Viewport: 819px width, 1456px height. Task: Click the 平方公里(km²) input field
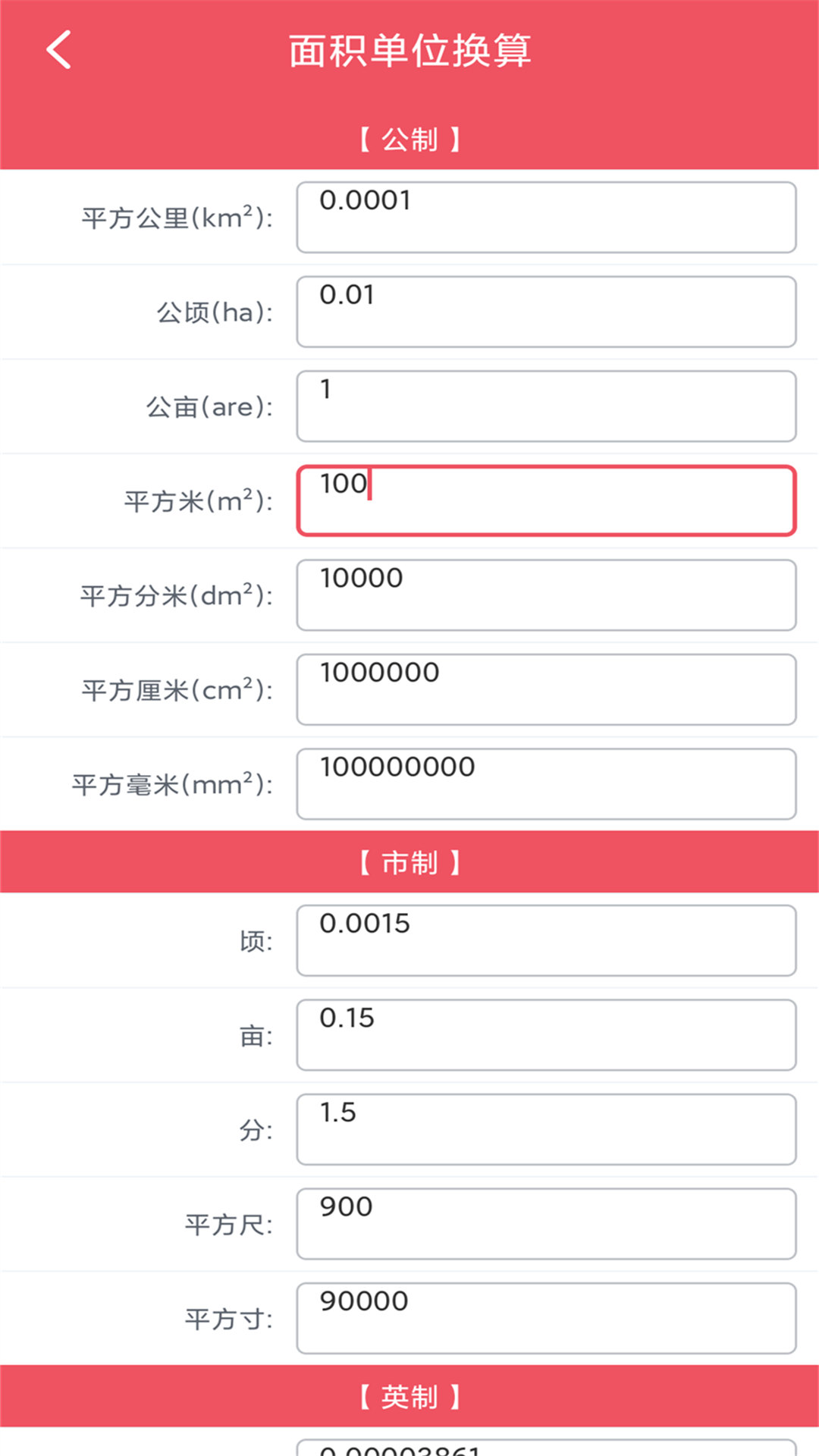coord(545,217)
